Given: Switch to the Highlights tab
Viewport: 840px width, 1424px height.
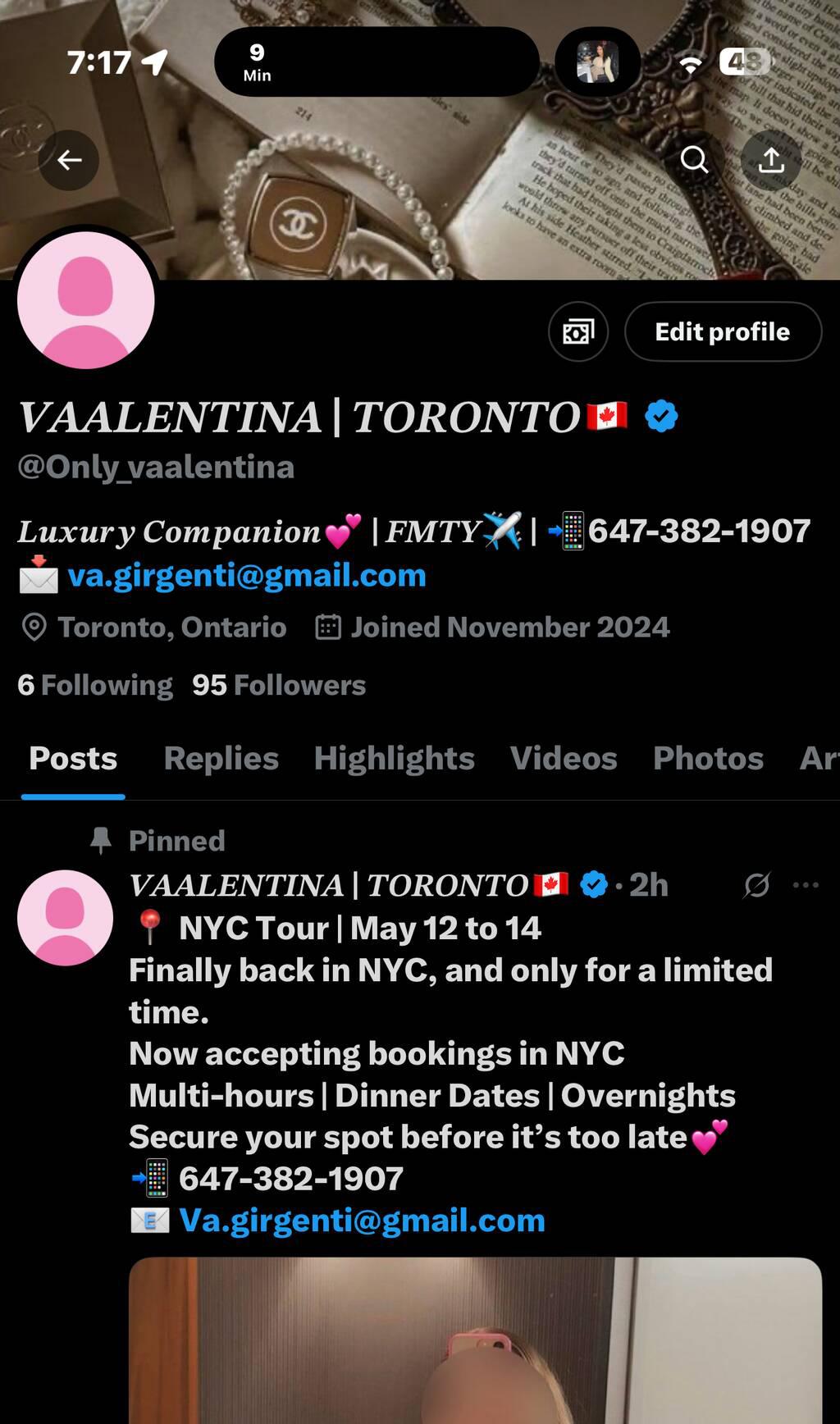Looking at the screenshot, I should point(394,759).
